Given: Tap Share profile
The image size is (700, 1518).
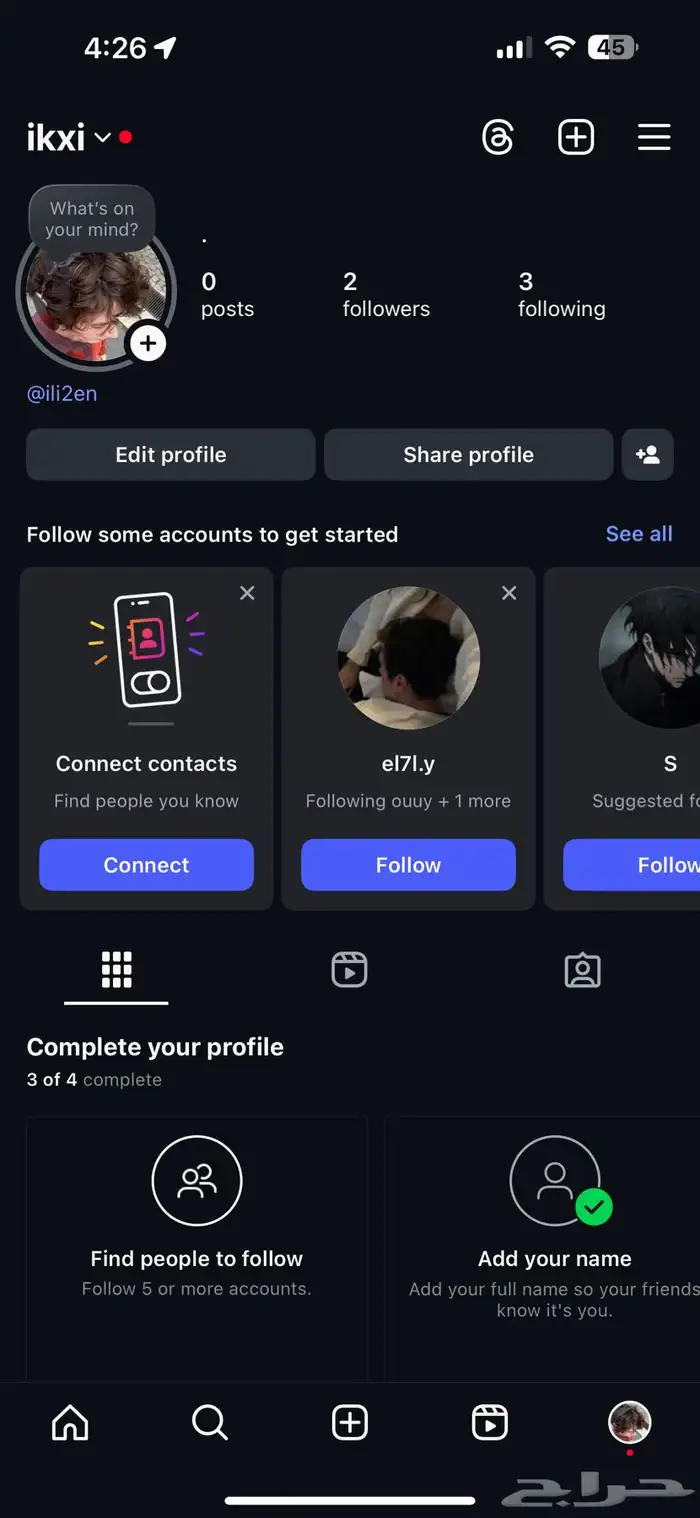Looking at the screenshot, I should [468, 455].
